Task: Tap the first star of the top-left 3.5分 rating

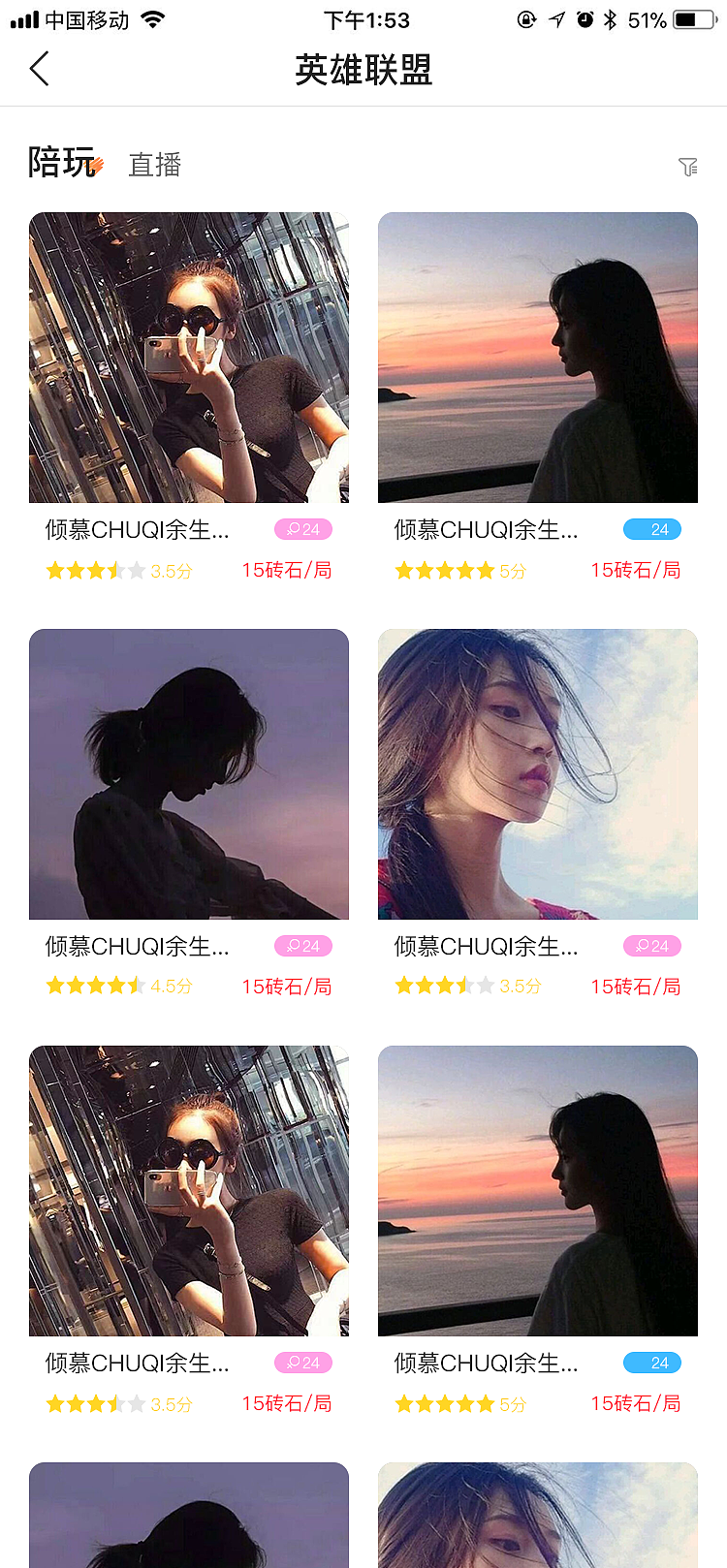Action: (55, 570)
